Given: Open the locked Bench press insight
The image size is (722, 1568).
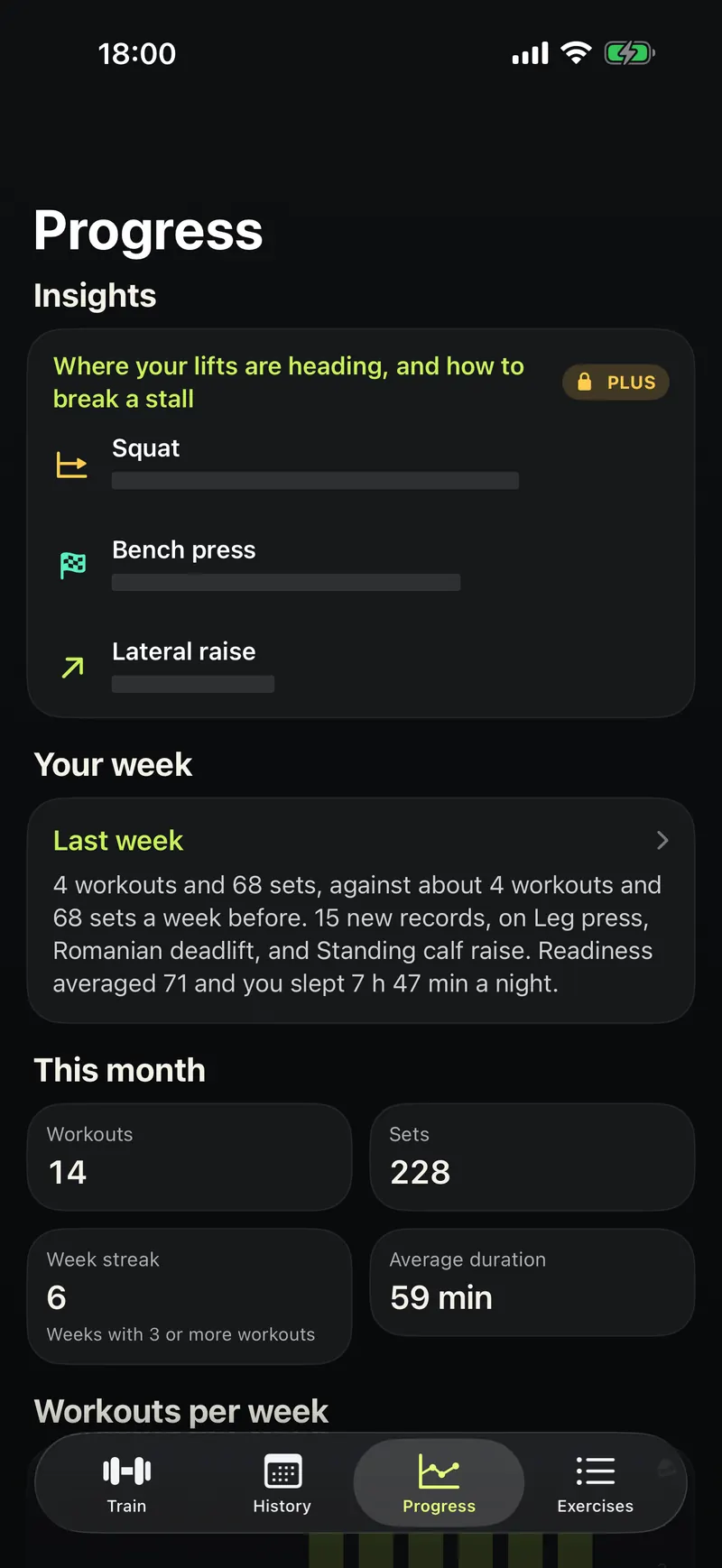Looking at the screenshot, I should [361, 566].
